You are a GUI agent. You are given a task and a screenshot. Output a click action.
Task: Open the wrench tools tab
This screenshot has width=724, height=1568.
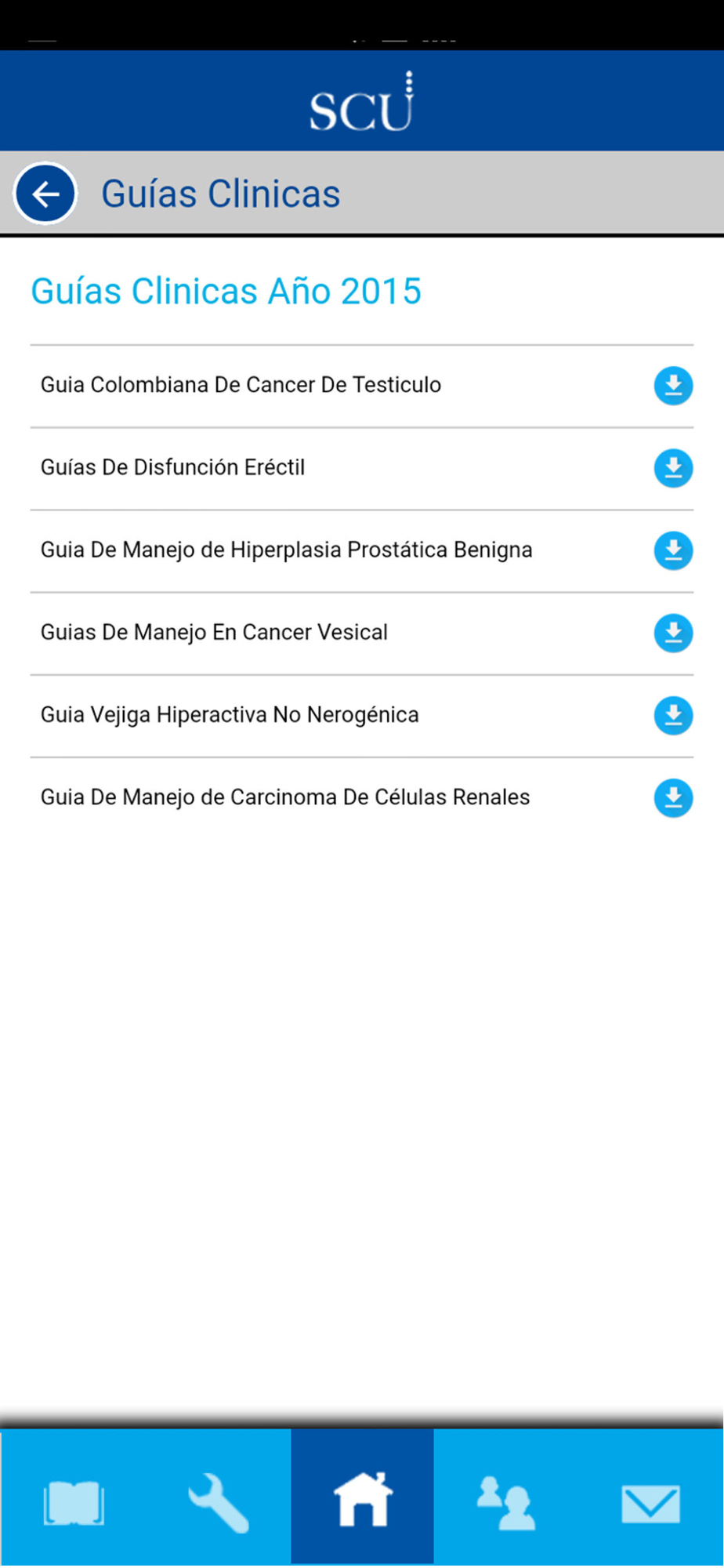218,1503
